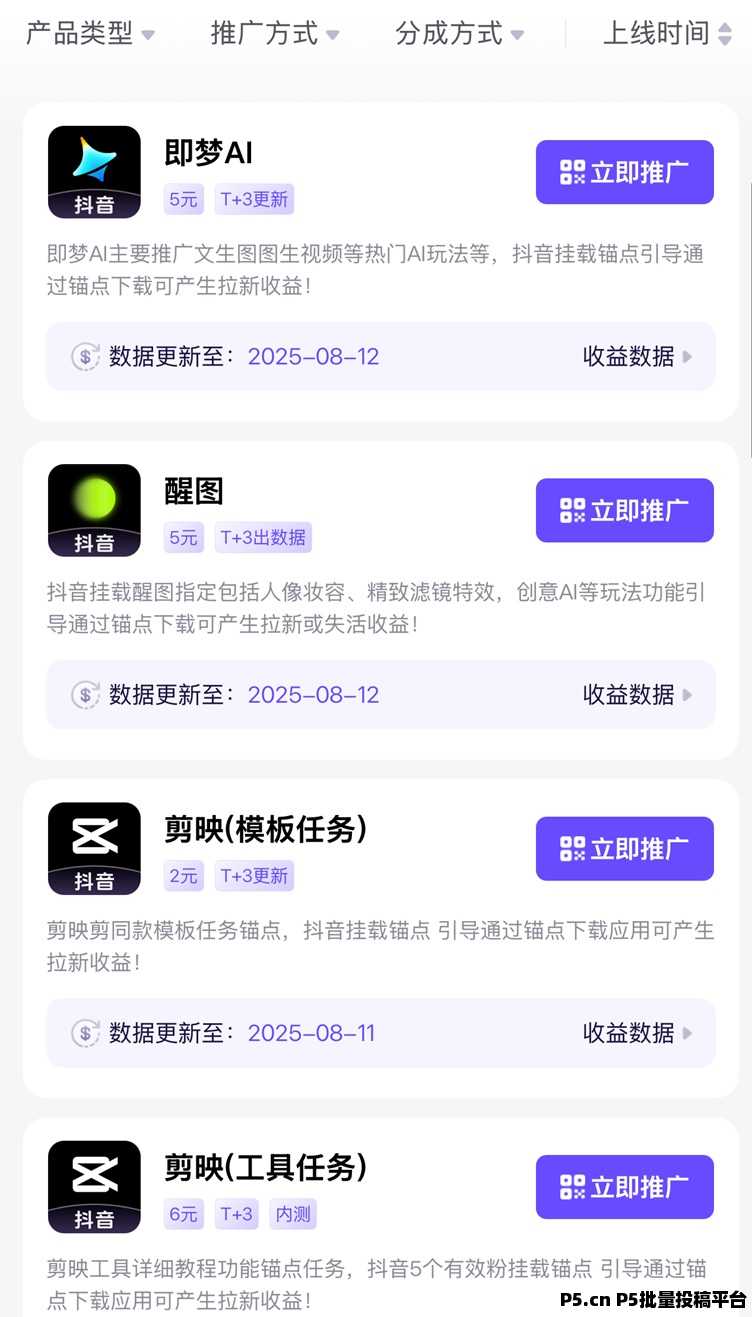Click the dollar coin icon beside 醒图 data
752x1317 pixels.
(x=84, y=694)
